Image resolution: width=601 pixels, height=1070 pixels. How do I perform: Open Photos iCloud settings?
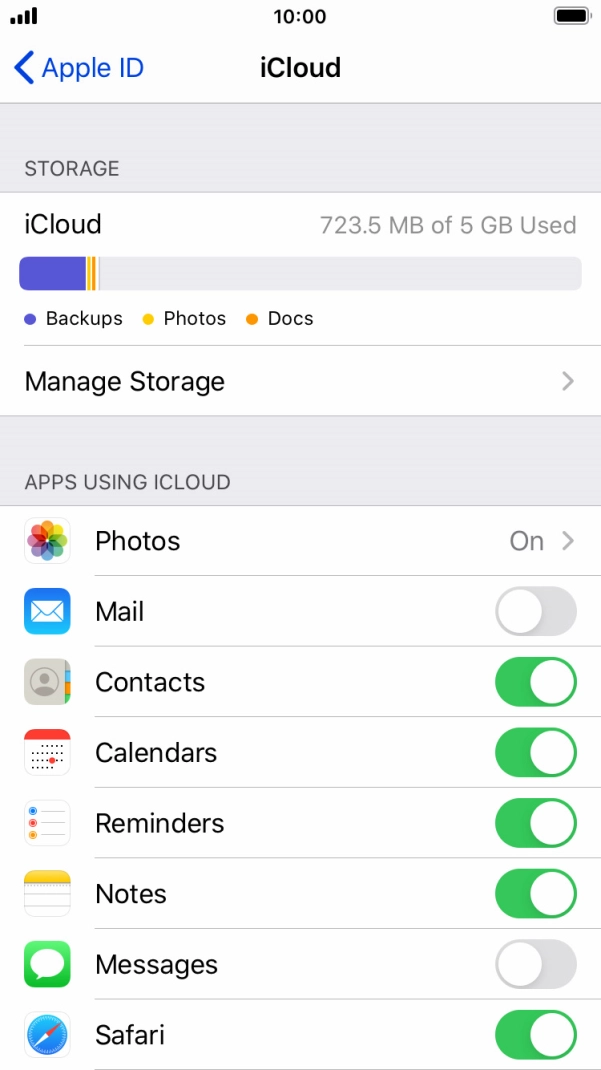point(300,541)
